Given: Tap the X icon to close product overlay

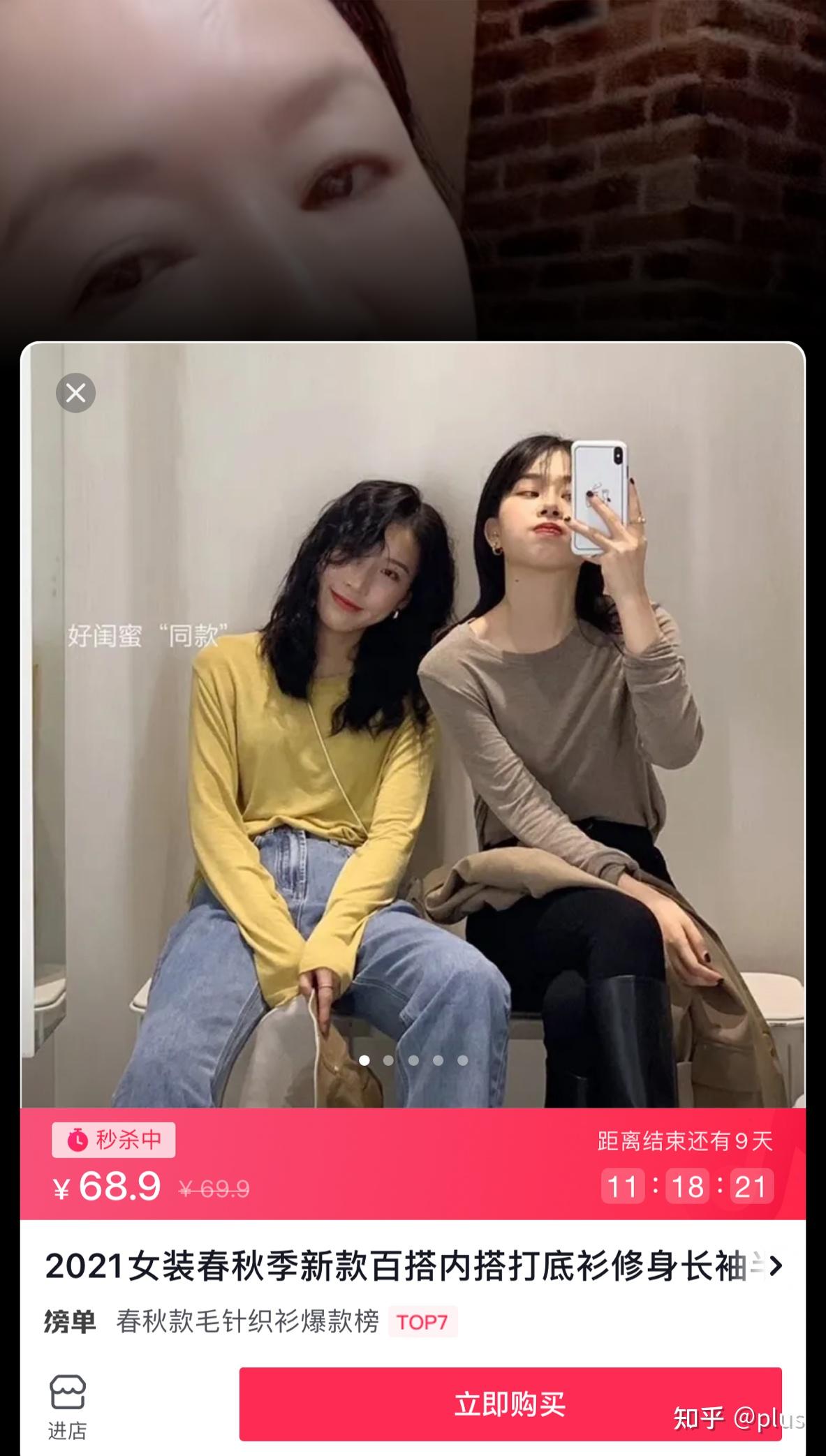Looking at the screenshot, I should (x=75, y=393).
